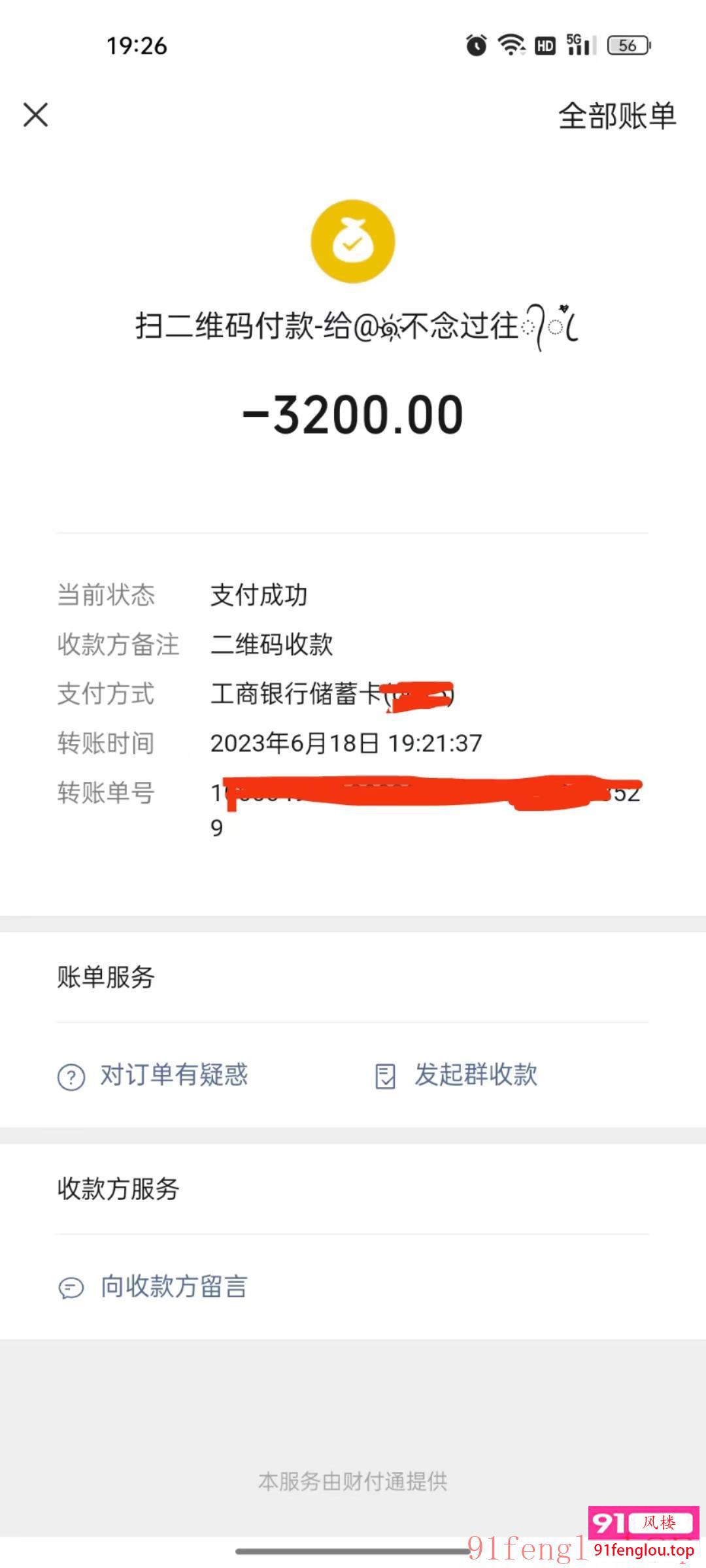Close the bill detail with the X
The image size is (706, 1568).
pyautogui.click(x=36, y=116)
